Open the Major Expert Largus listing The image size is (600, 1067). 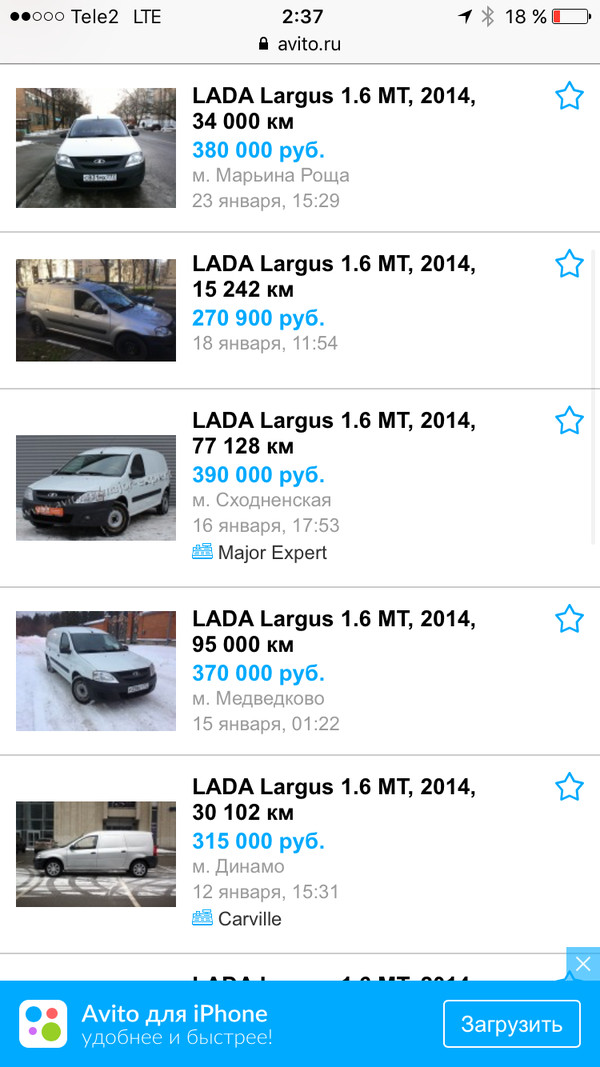click(x=333, y=446)
